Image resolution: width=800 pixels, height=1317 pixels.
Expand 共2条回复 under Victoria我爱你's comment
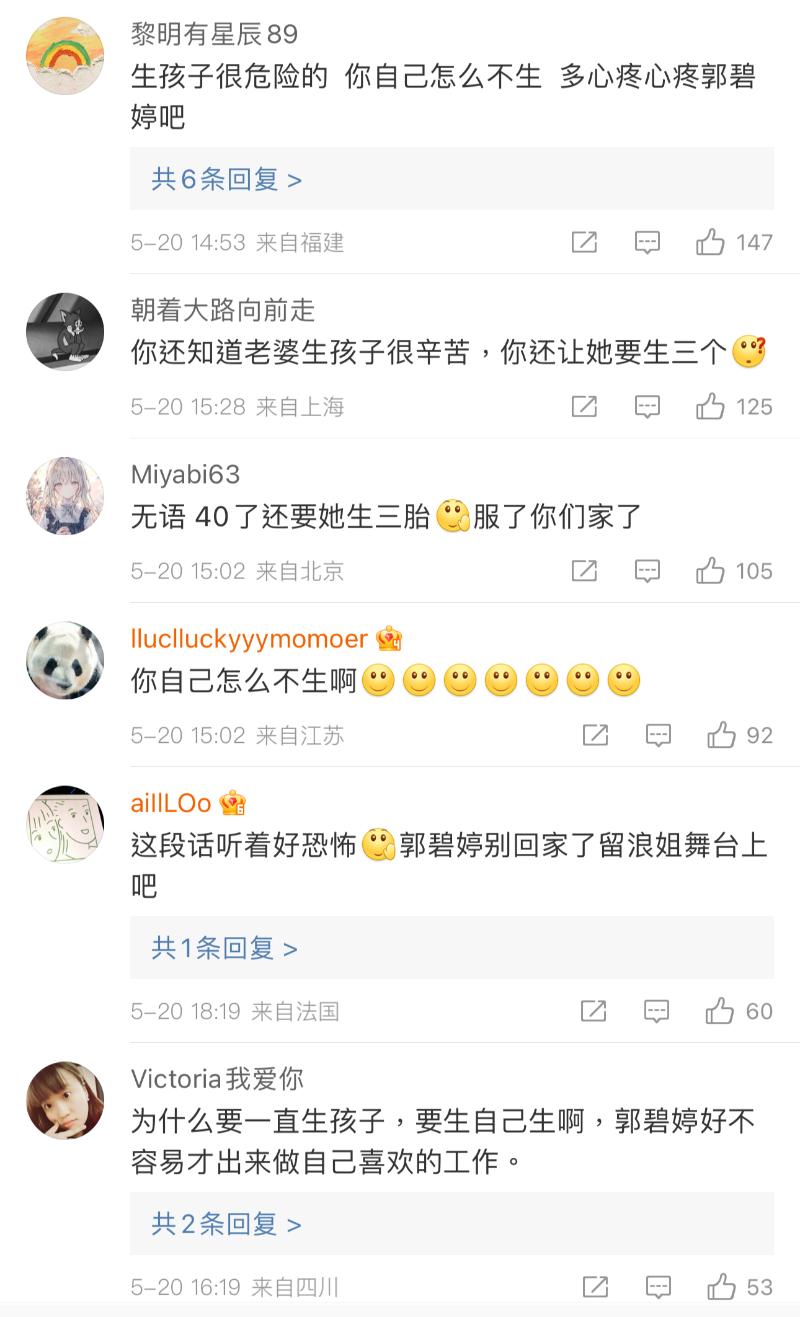[227, 1224]
